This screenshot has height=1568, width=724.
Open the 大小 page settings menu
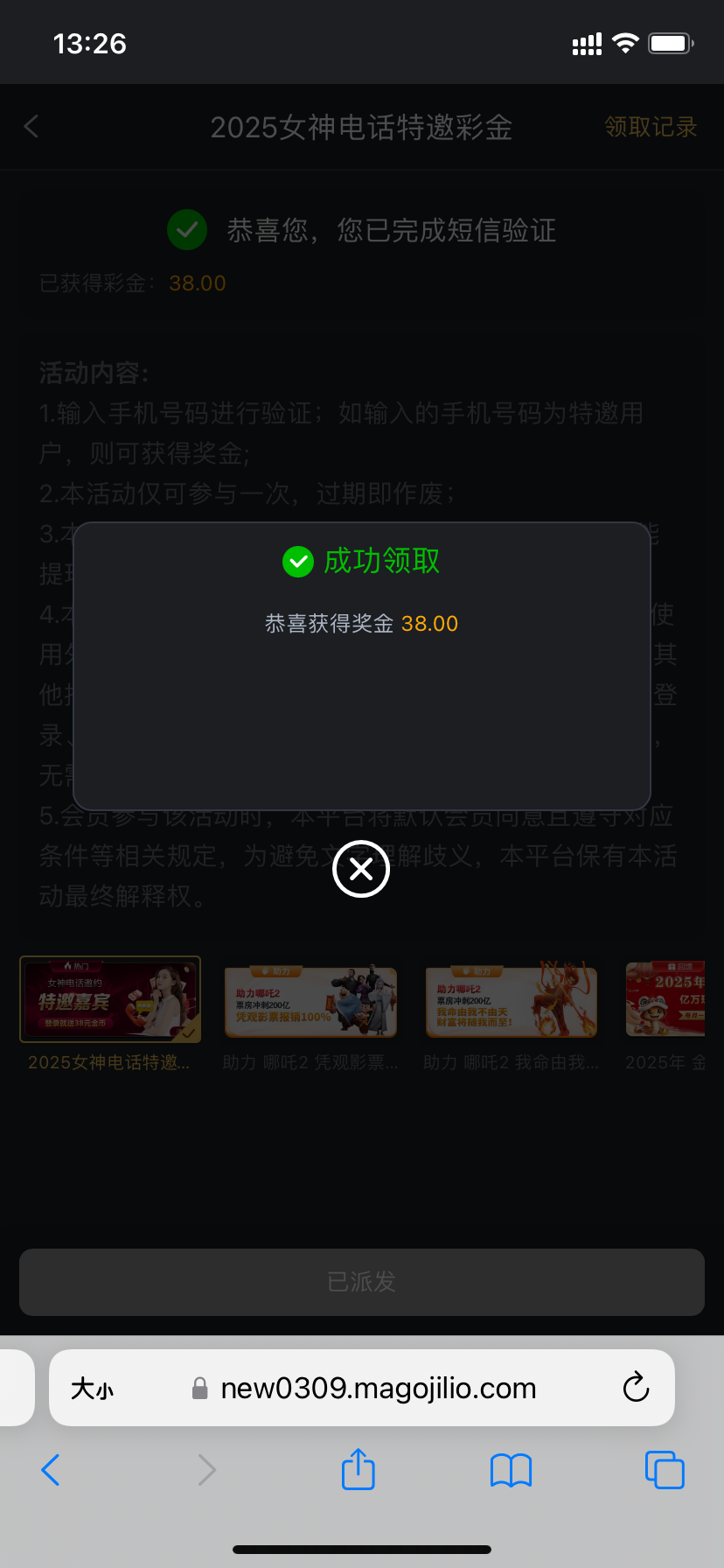tap(92, 1389)
